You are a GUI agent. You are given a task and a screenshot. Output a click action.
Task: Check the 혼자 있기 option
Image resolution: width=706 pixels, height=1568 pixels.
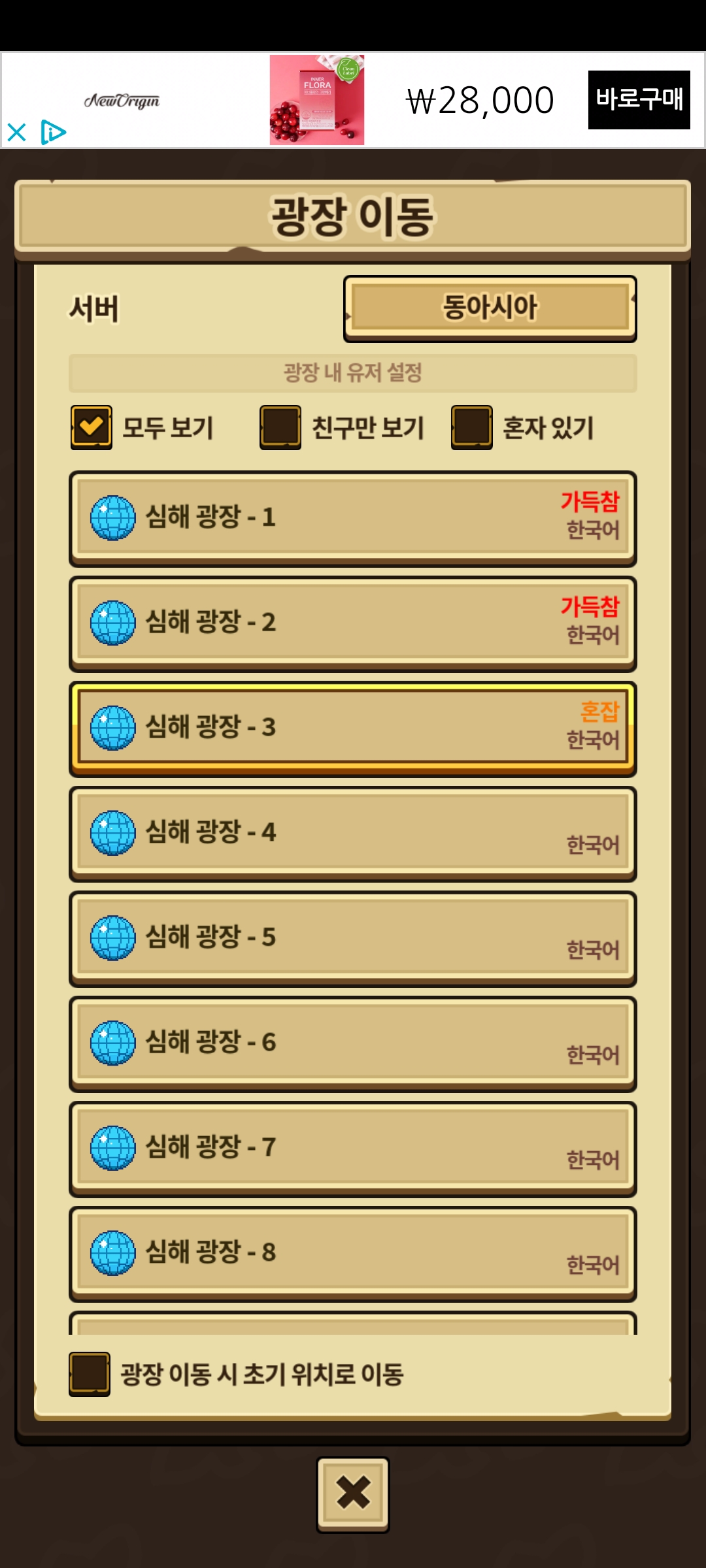(471, 427)
